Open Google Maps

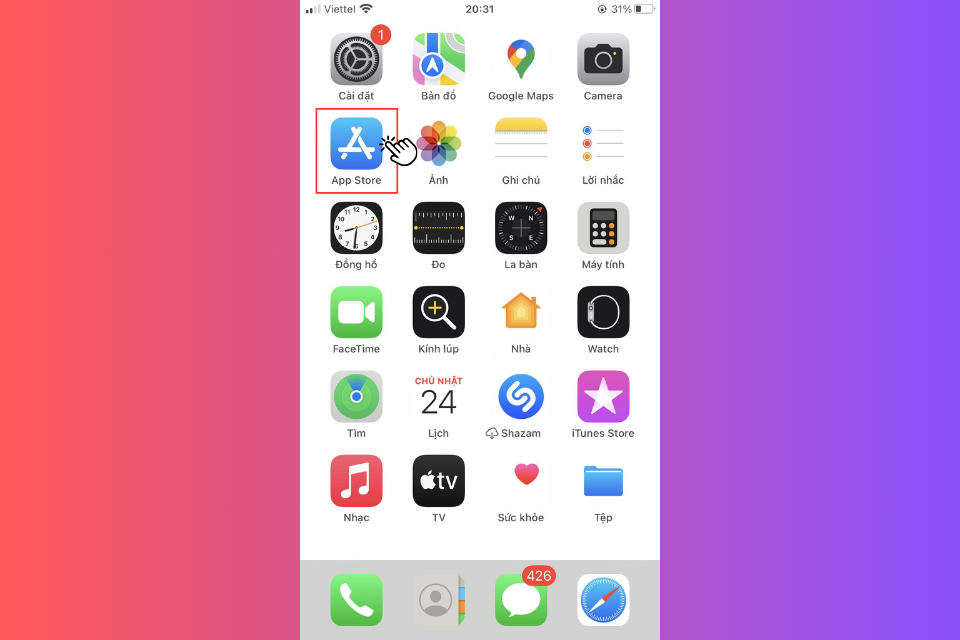[x=520, y=60]
